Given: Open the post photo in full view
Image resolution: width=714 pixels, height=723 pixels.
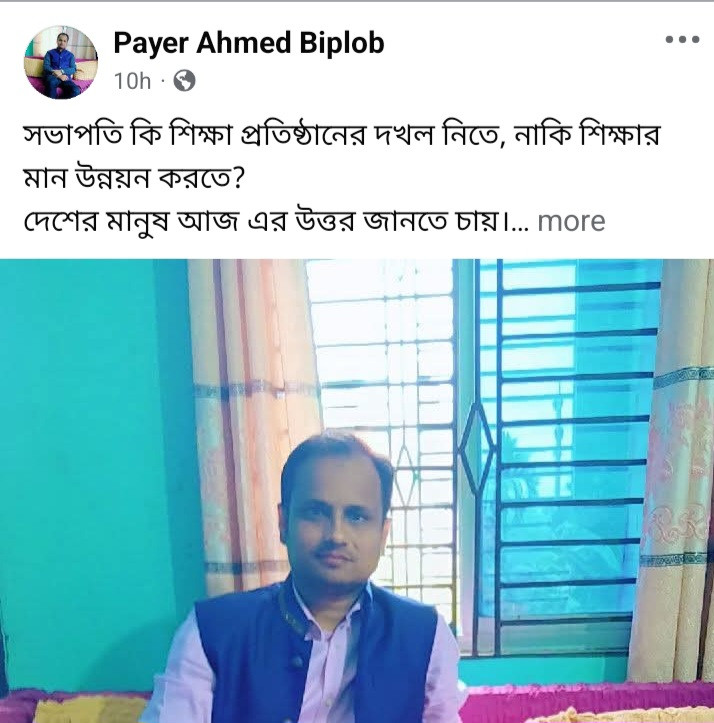Looking at the screenshot, I should tap(357, 490).
